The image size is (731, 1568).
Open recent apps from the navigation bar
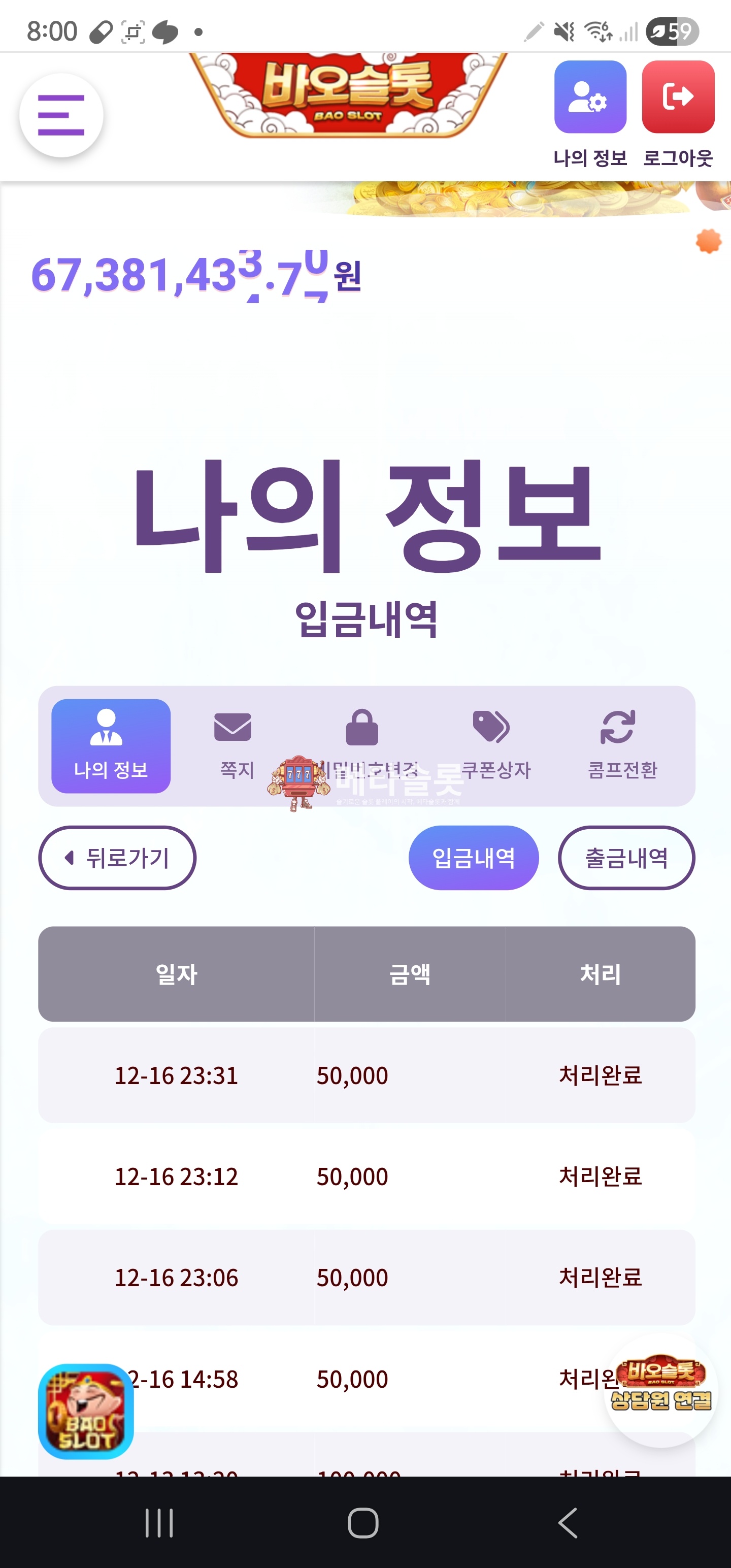click(159, 1523)
